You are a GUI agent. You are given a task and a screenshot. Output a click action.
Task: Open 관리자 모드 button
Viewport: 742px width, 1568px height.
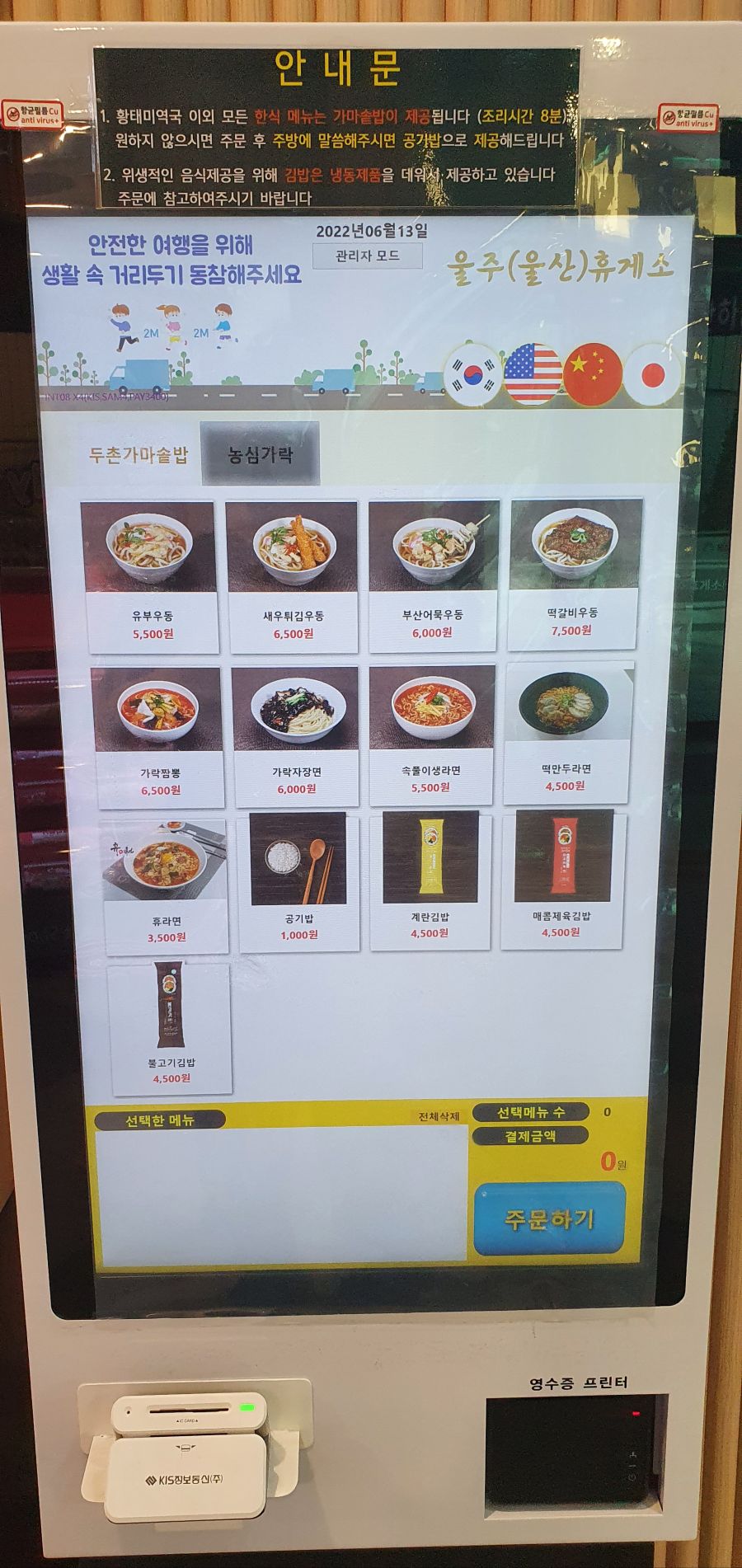click(x=367, y=256)
